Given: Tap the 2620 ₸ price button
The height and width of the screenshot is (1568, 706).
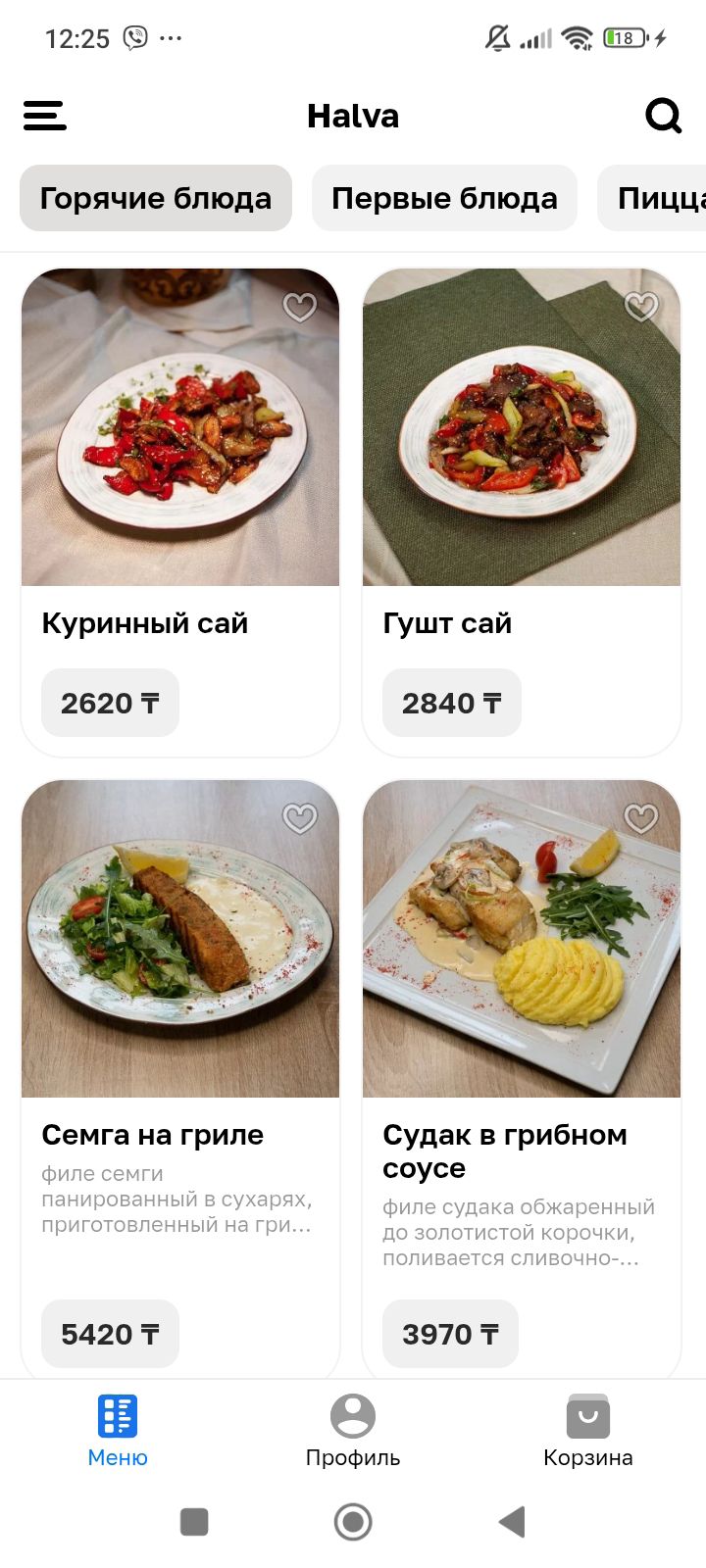Looking at the screenshot, I should point(110,703).
